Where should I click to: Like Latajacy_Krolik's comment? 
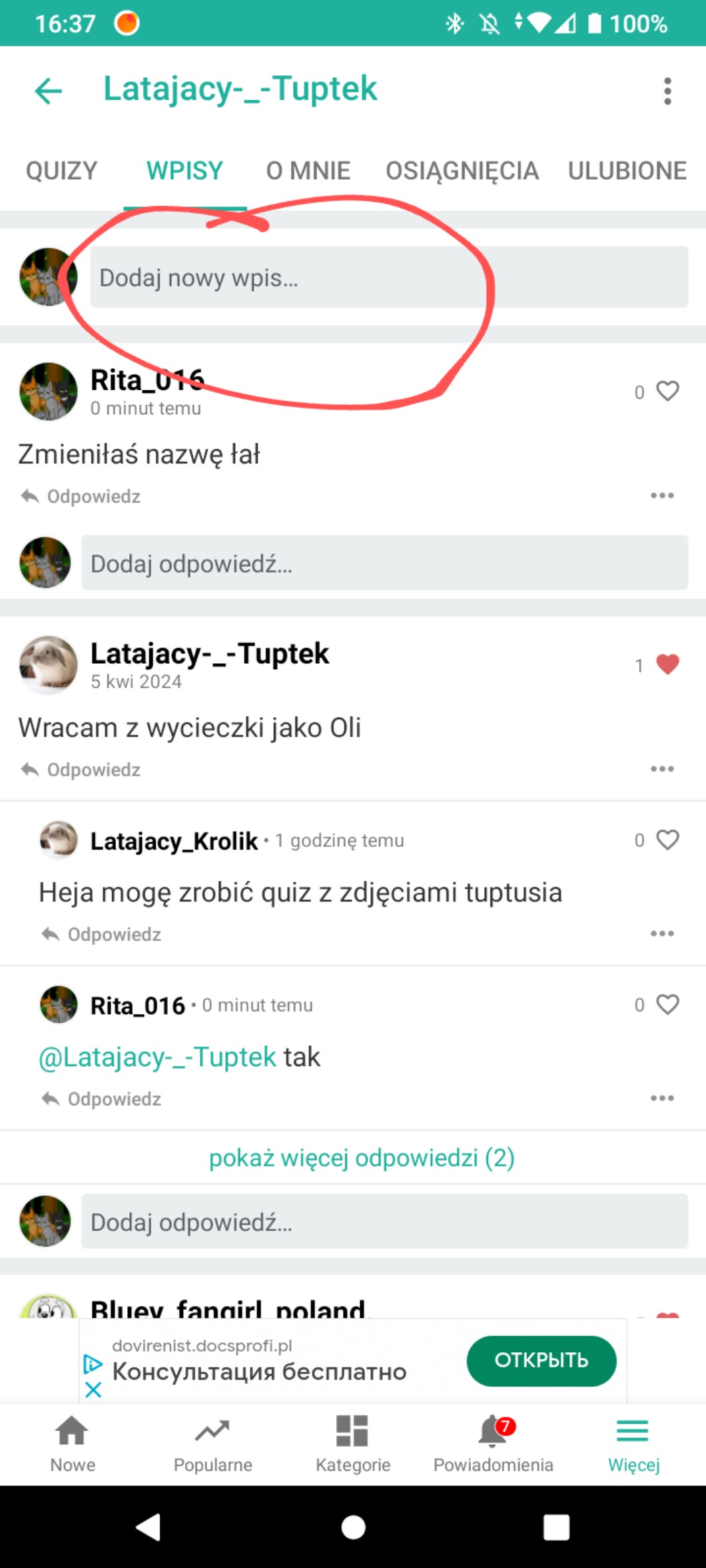[667, 840]
